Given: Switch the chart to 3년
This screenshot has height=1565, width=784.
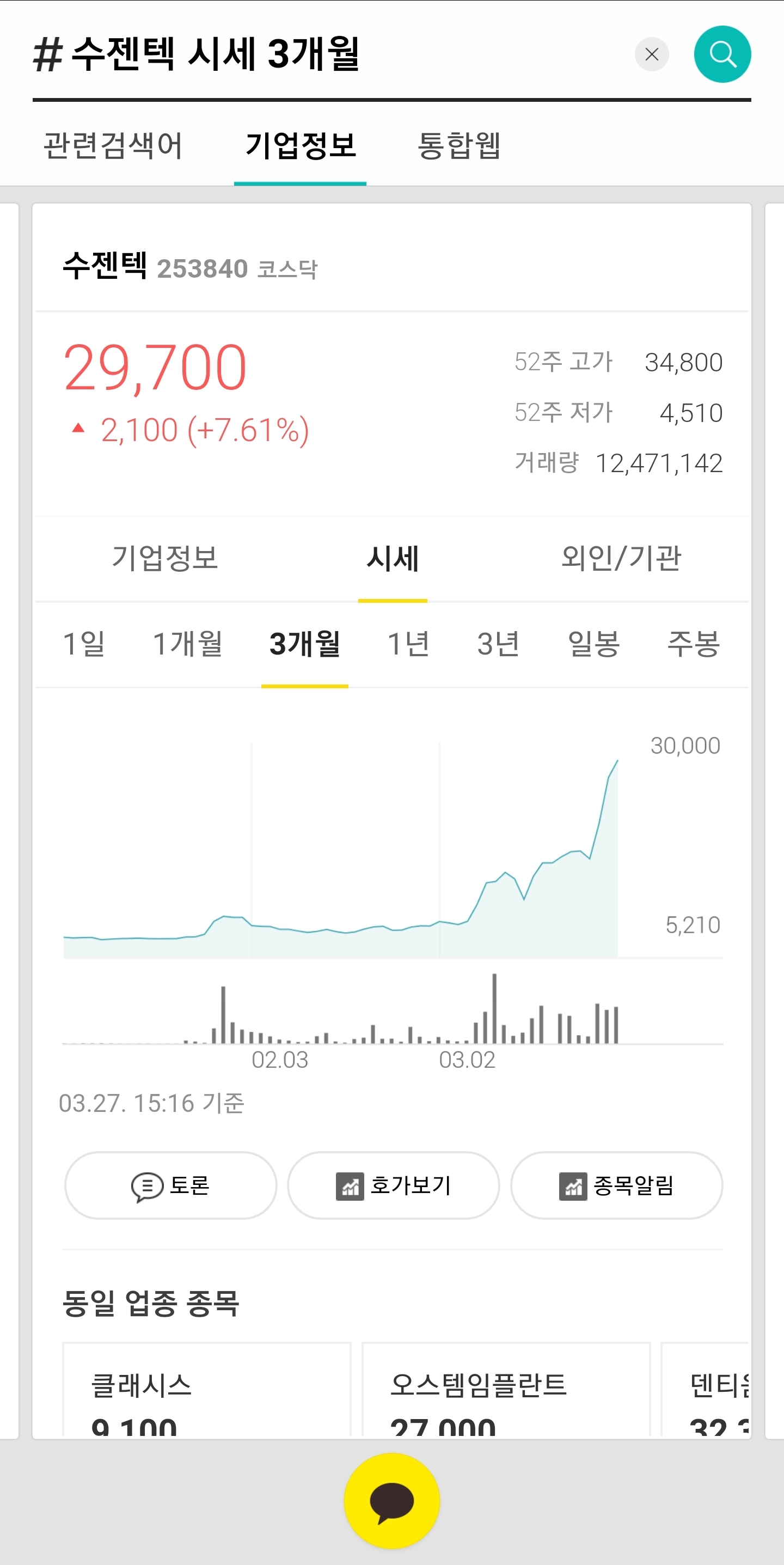Looking at the screenshot, I should click(498, 644).
